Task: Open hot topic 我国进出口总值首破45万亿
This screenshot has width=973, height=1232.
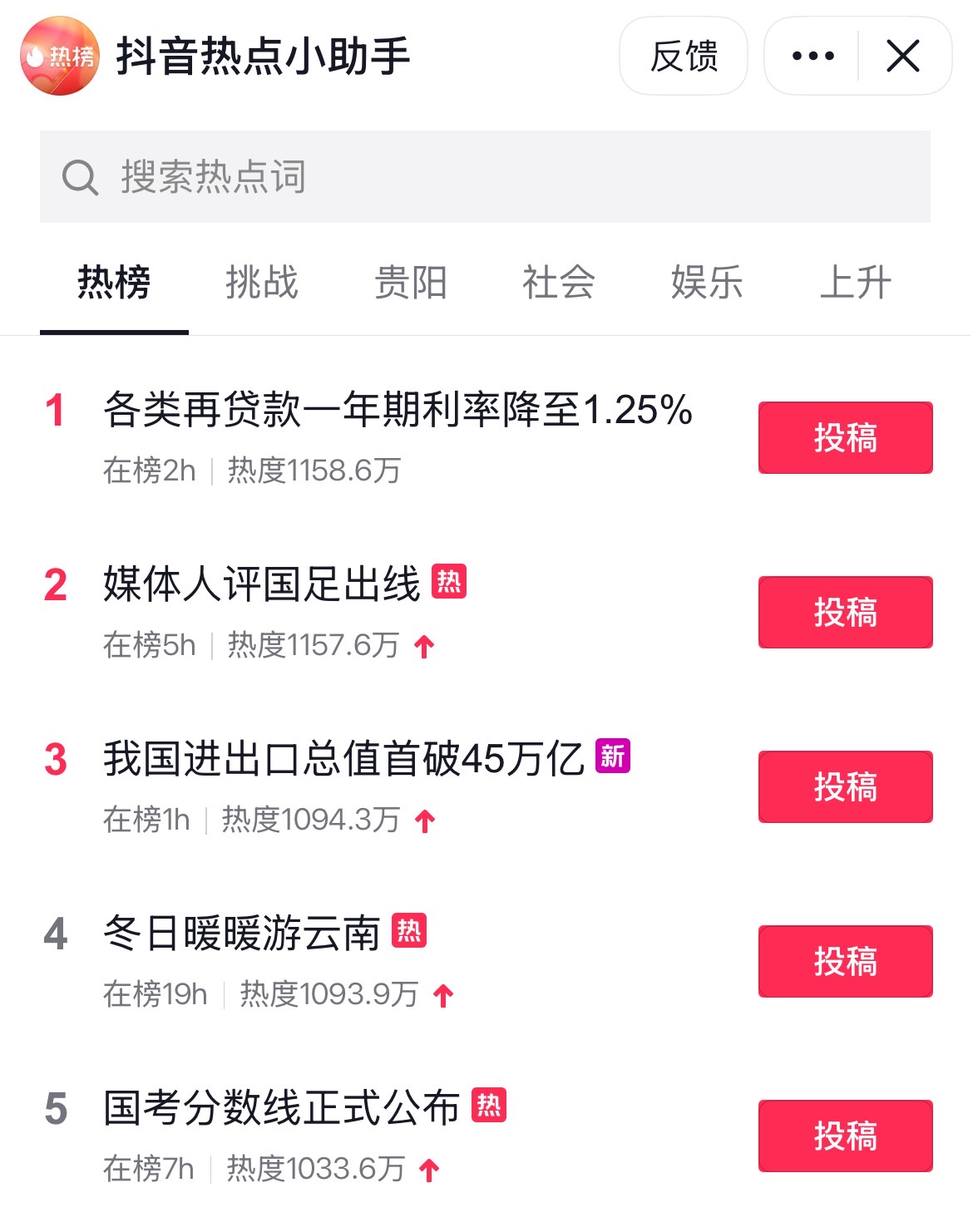Action: pyautogui.click(x=343, y=759)
